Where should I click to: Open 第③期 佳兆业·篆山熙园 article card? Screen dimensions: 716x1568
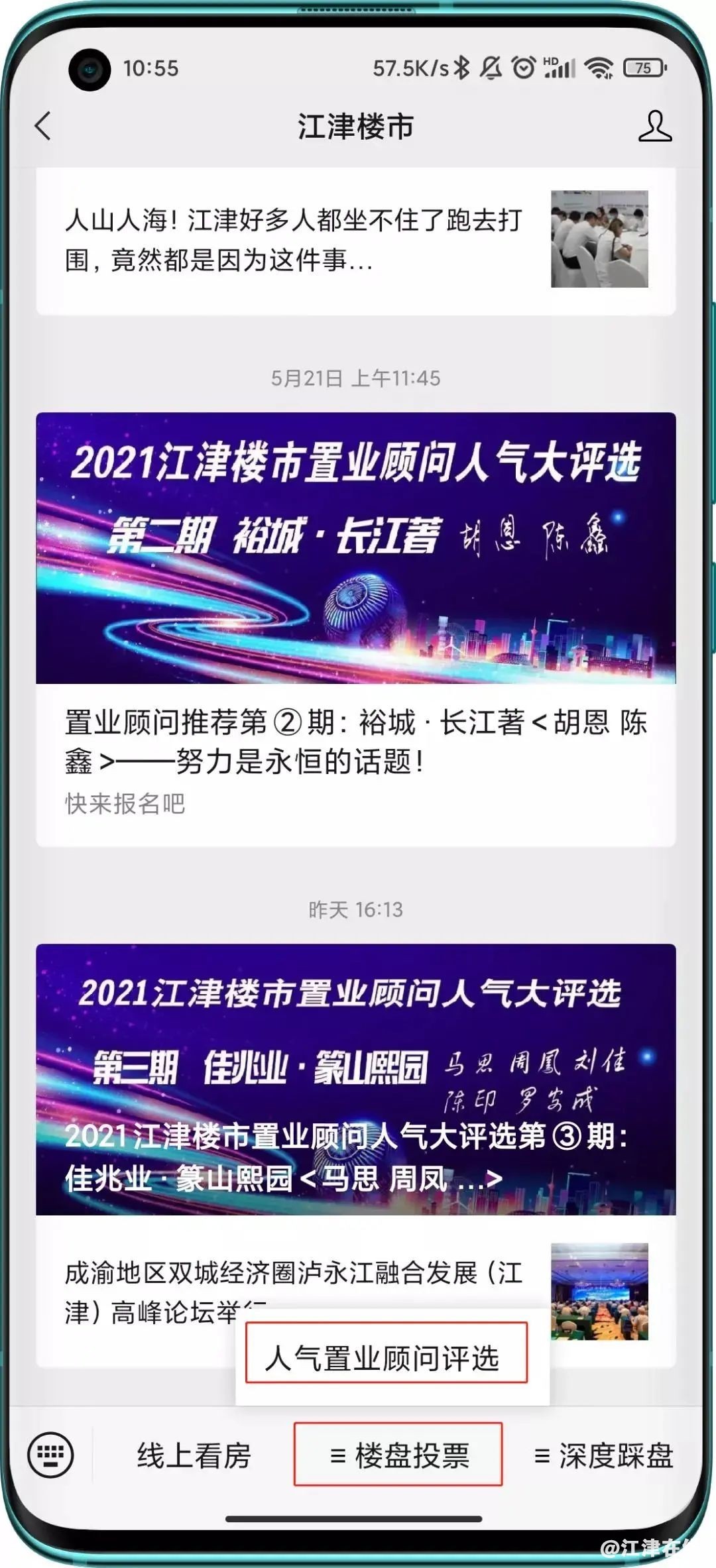pyautogui.click(x=355, y=1079)
